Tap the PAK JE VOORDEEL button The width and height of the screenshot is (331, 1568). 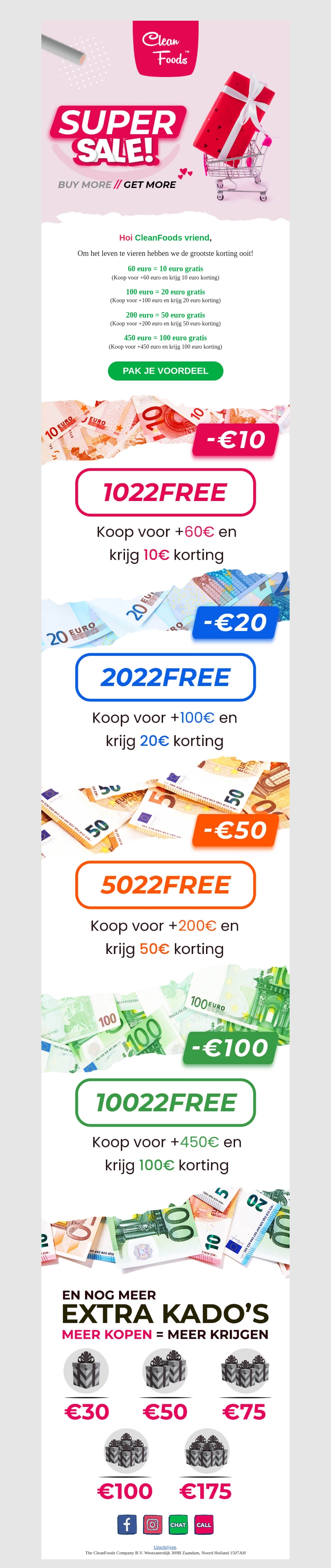coord(165,371)
